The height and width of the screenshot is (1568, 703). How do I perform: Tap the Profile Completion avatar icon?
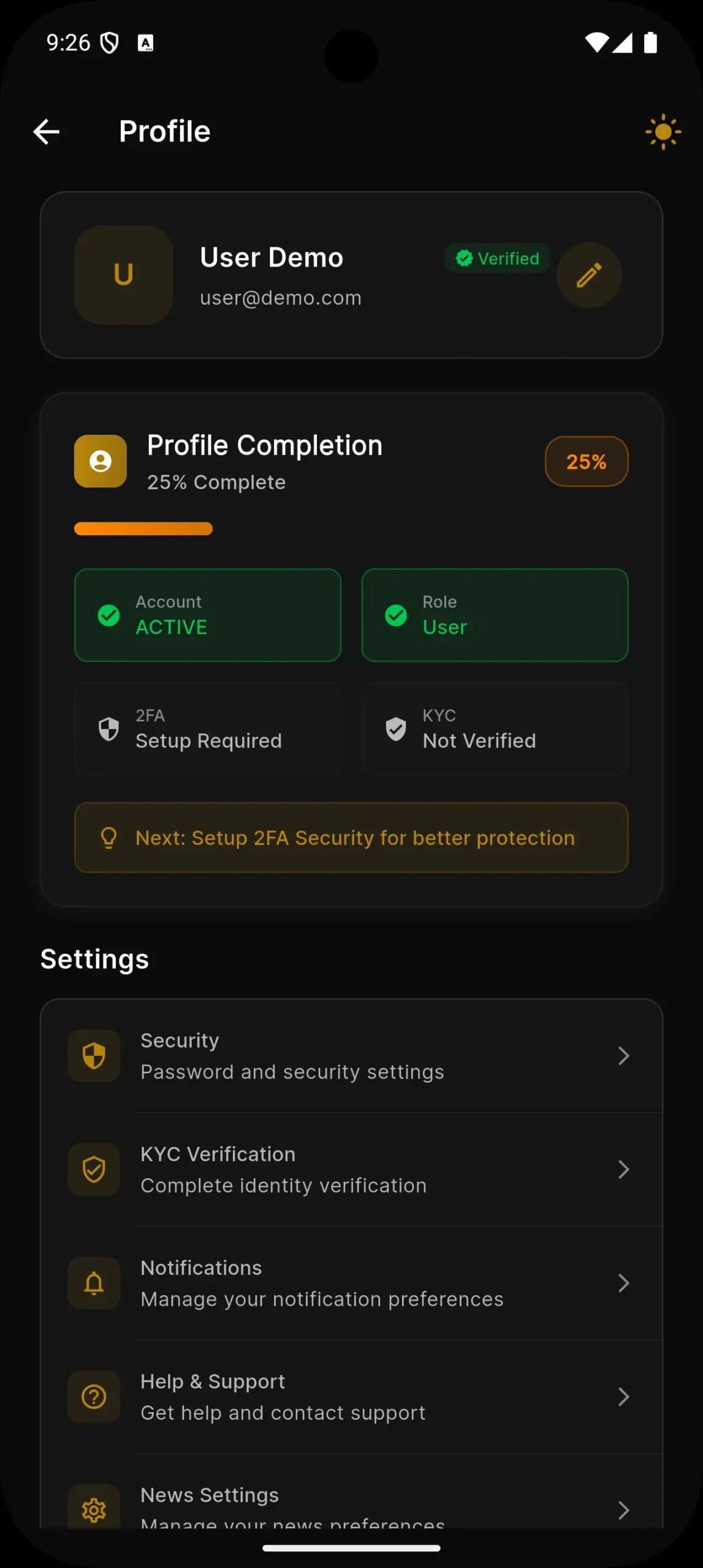click(x=100, y=461)
